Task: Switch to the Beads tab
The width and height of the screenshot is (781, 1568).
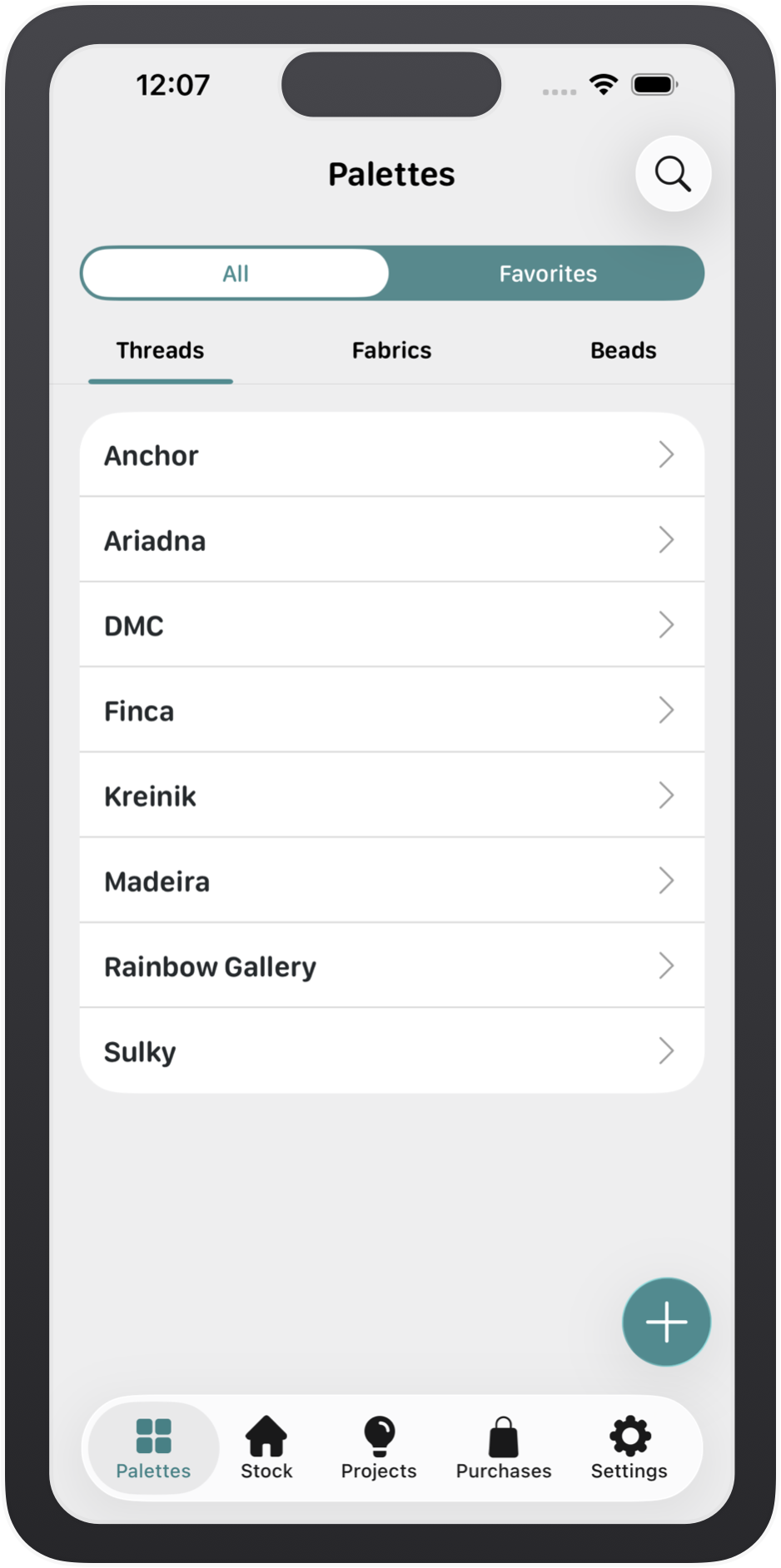Action: (x=623, y=350)
